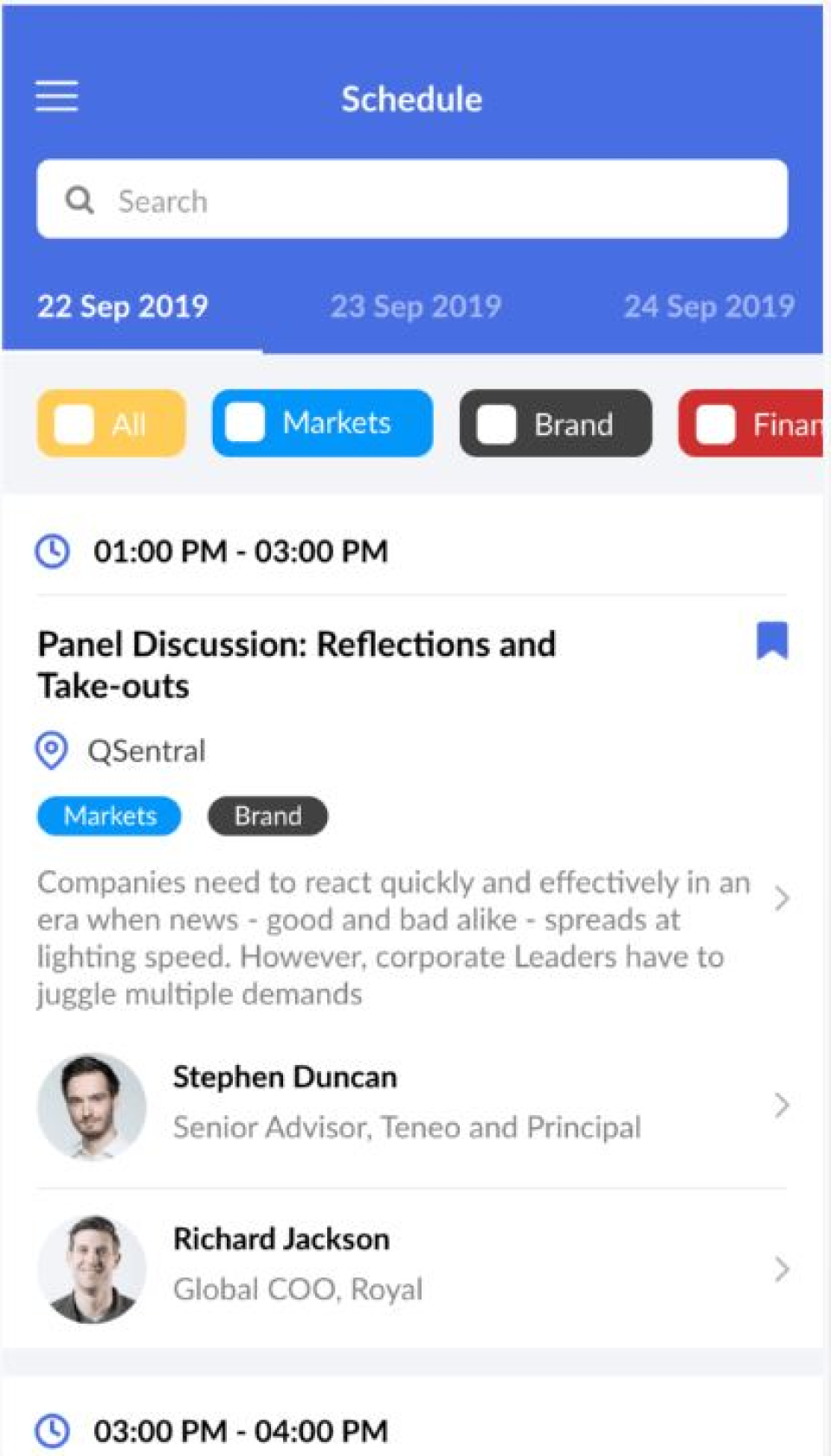Toggle the Brand filter chip
The width and height of the screenshot is (831, 1456).
555,424
